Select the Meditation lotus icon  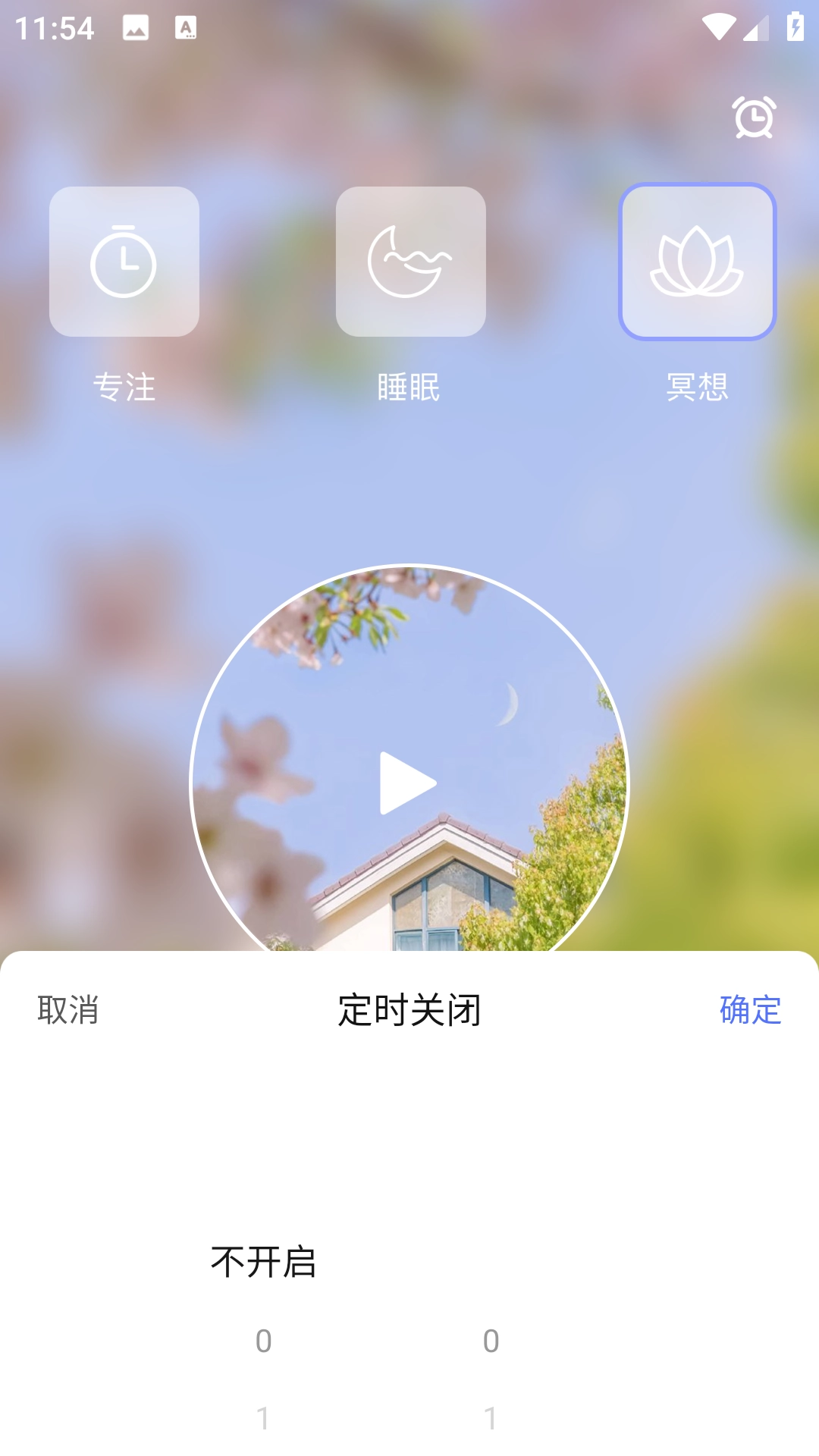point(697,262)
